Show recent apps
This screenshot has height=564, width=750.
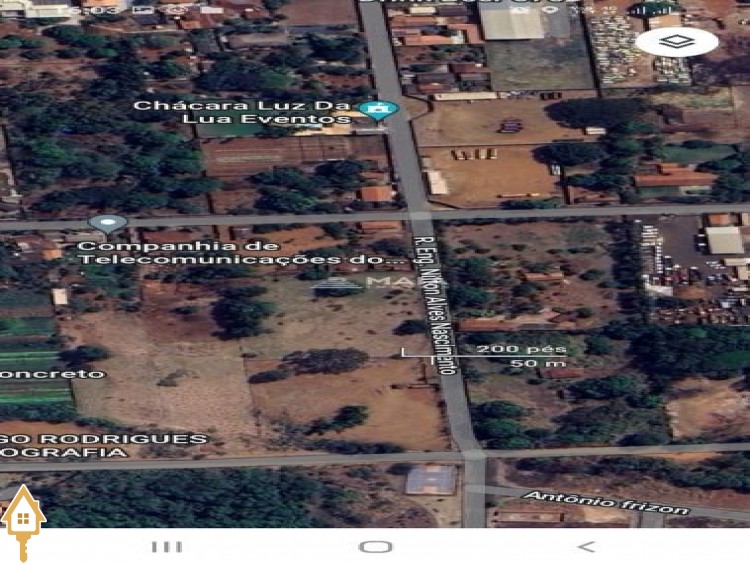166,546
